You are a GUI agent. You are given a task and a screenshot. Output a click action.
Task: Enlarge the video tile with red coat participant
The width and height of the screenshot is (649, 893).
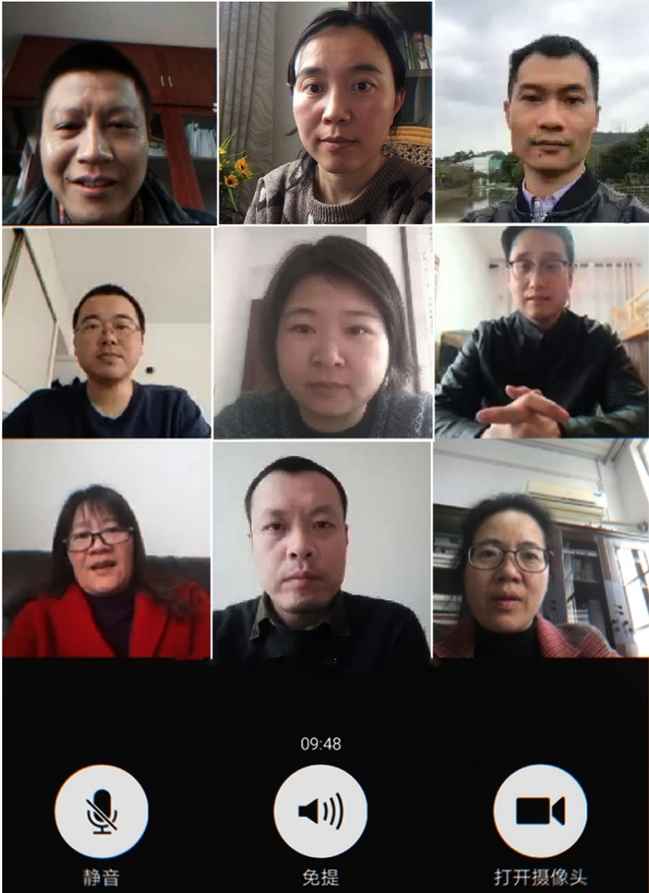click(x=106, y=549)
